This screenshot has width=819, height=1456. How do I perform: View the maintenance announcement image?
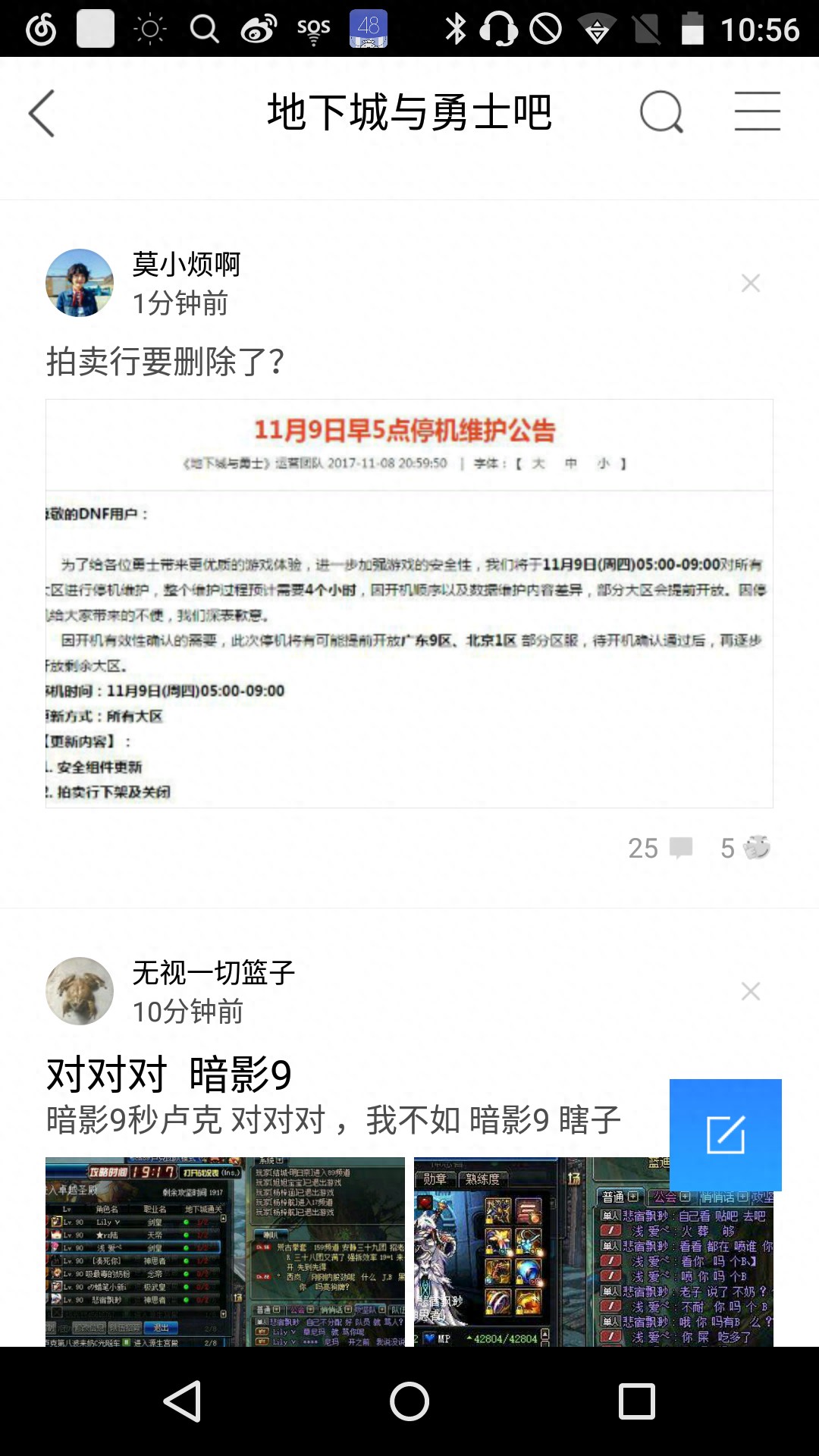click(409, 603)
